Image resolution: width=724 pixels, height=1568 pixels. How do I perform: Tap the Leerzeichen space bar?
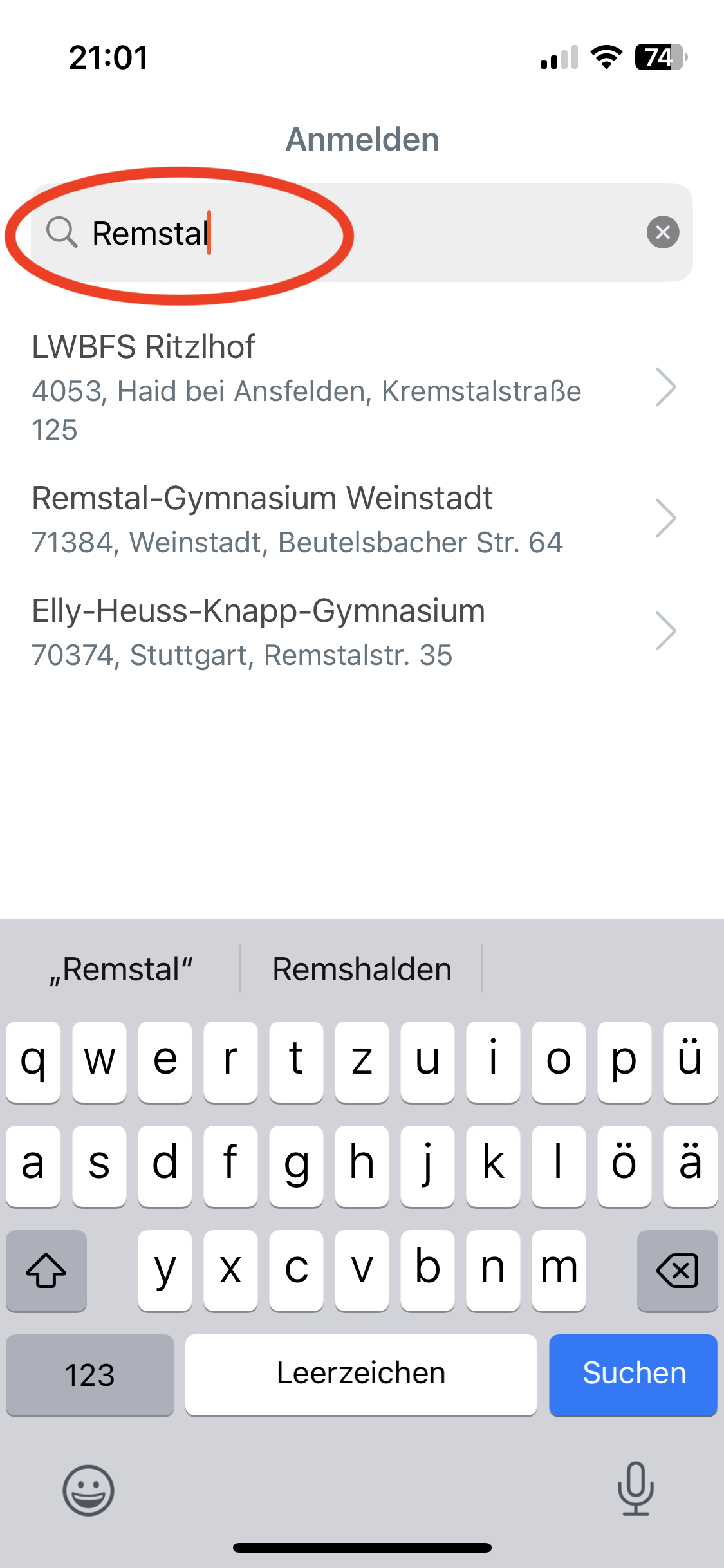[361, 1374]
